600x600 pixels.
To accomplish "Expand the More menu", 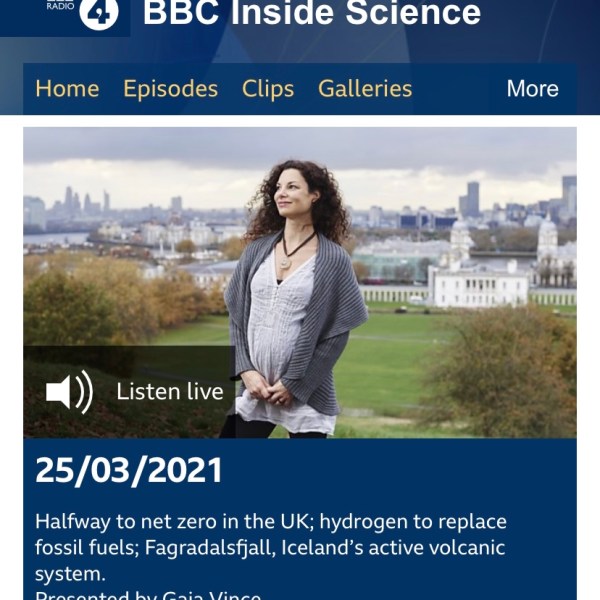I will tap(532, 89).
